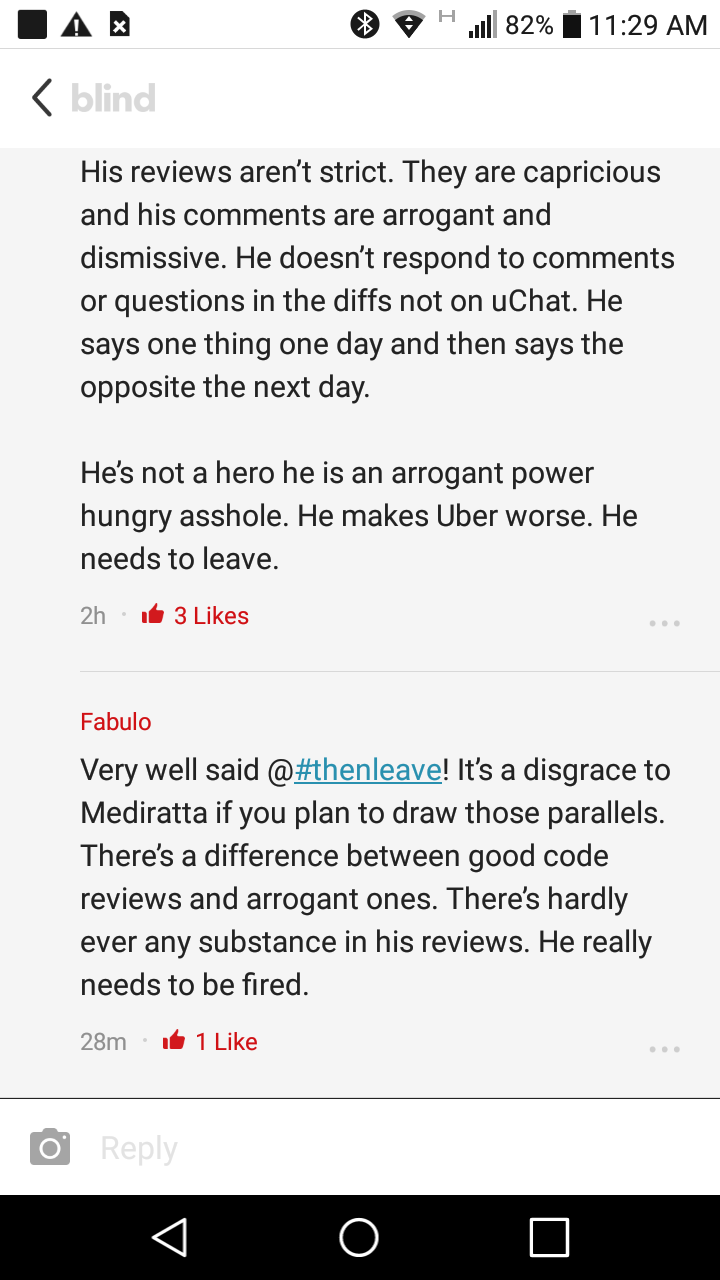Open the overflow menu on Fabulo's comment
The image size is (720, 1280).
(664, 1049)
